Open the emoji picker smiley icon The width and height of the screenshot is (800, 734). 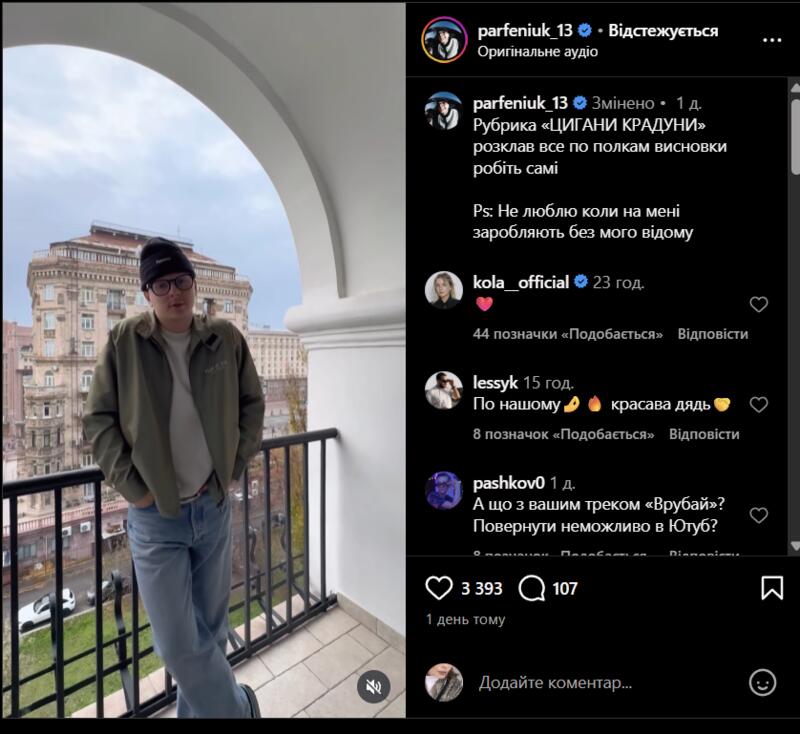(x=762, y=683)
